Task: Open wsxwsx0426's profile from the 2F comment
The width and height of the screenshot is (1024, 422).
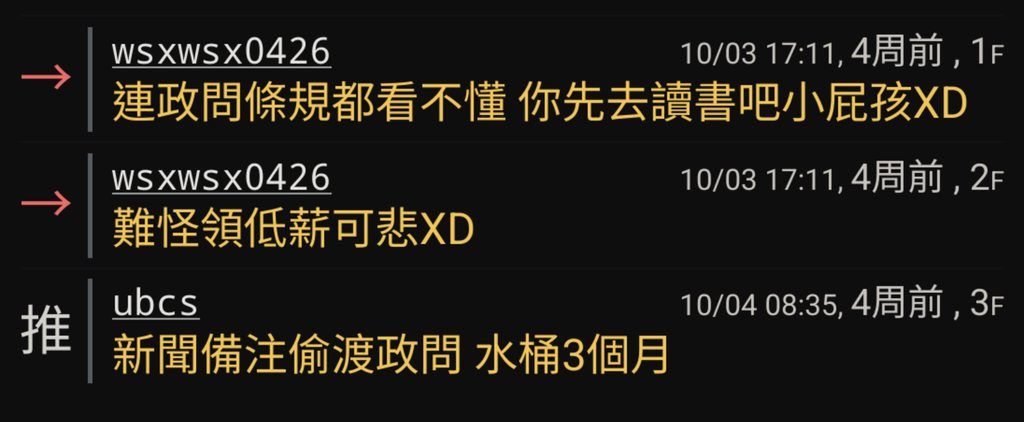Action: pos(221,177)
